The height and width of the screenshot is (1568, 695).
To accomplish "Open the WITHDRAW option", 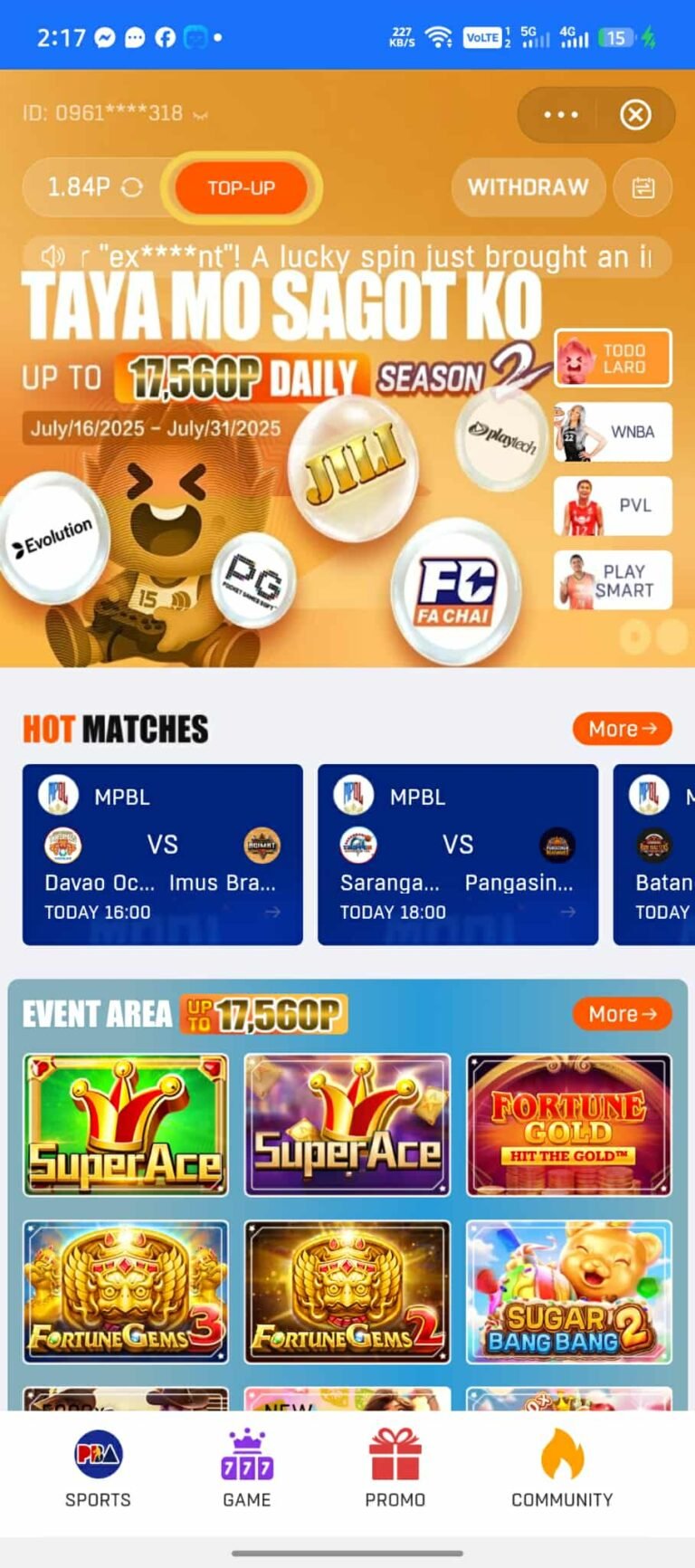I will tap(528, 187).
